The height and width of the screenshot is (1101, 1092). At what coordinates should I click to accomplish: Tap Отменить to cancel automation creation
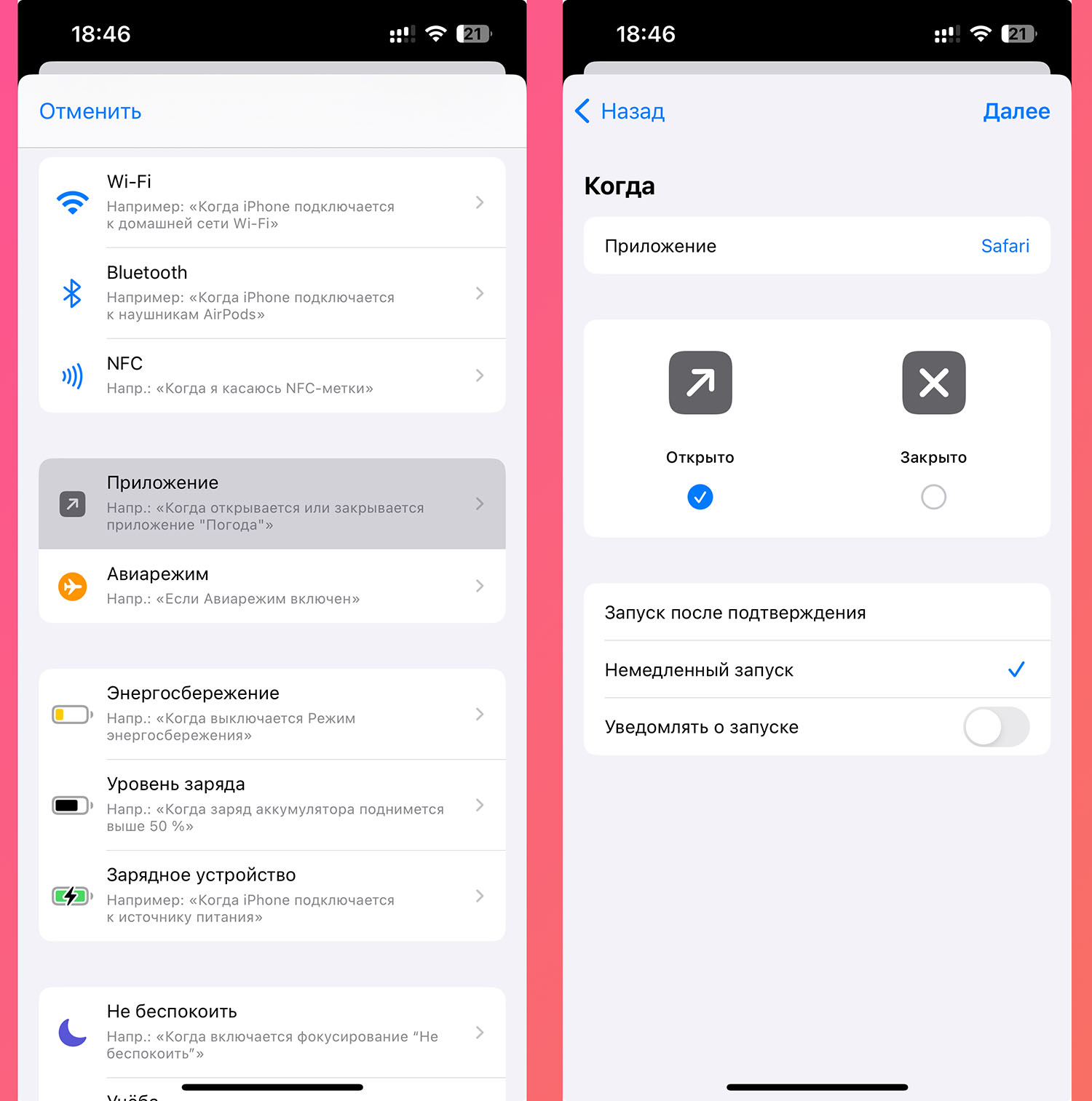tap(90, 111)
